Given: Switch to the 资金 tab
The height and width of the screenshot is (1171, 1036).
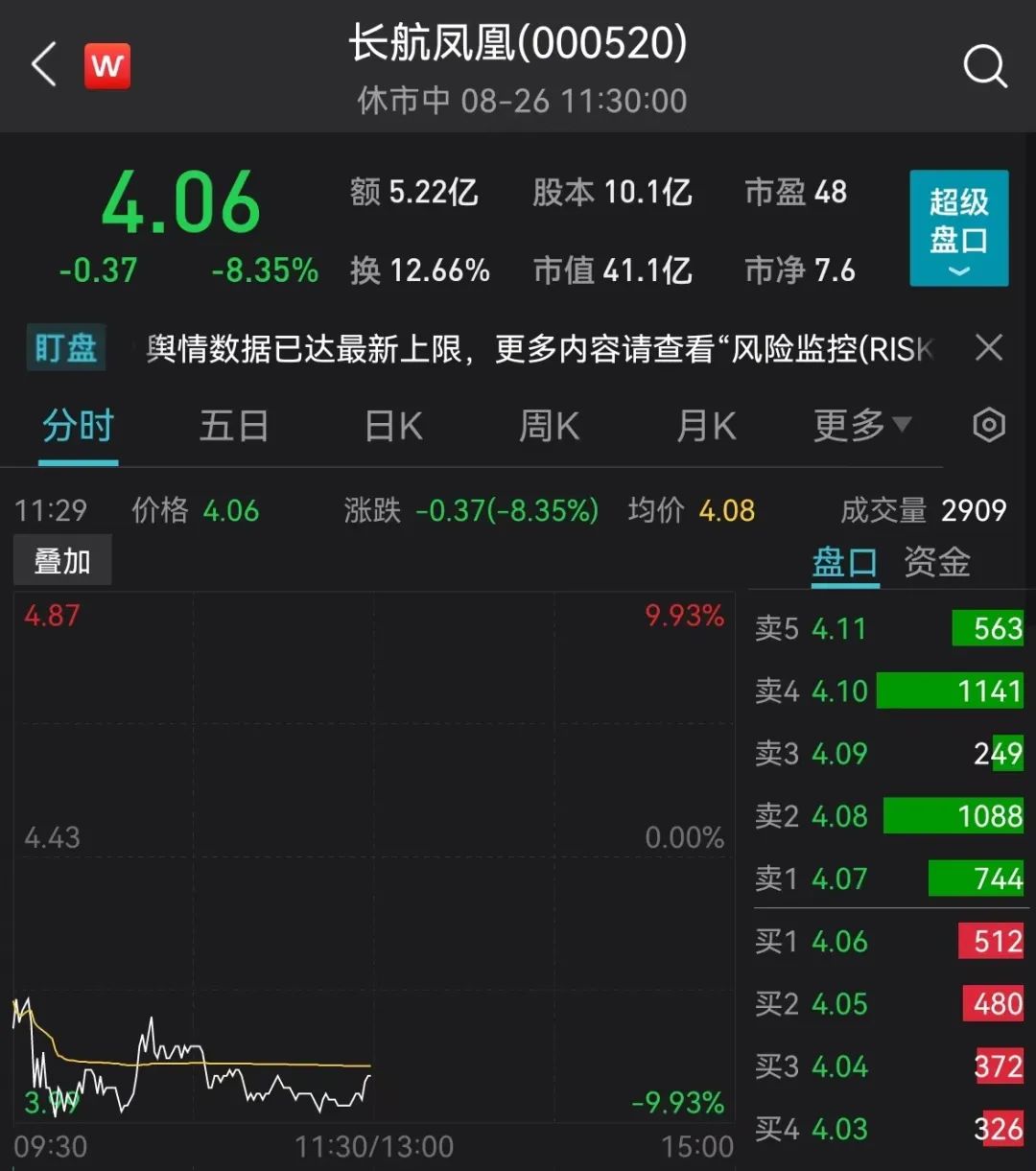Looking at the screenshot, I should point(936,562).
